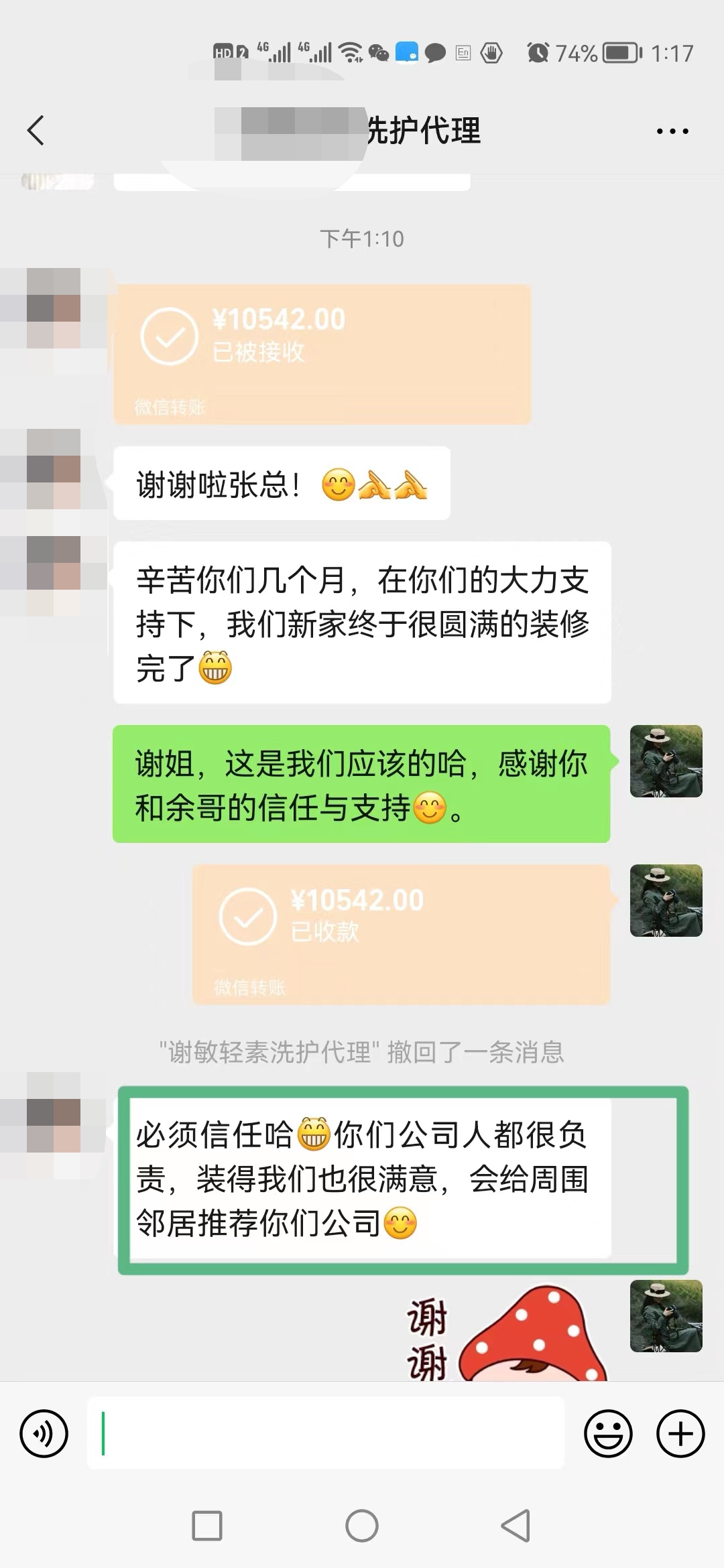This screenshot has width=724, height=1568.
Task: Open my avatar beside the 谢姐 message
Action: [x=666, y=761]
